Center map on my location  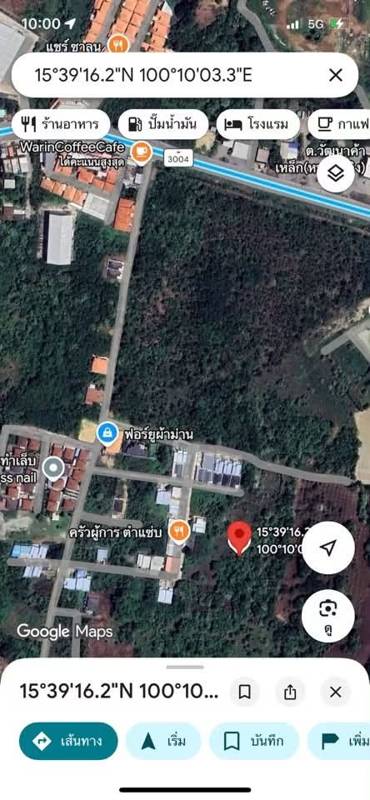point(328,548)
